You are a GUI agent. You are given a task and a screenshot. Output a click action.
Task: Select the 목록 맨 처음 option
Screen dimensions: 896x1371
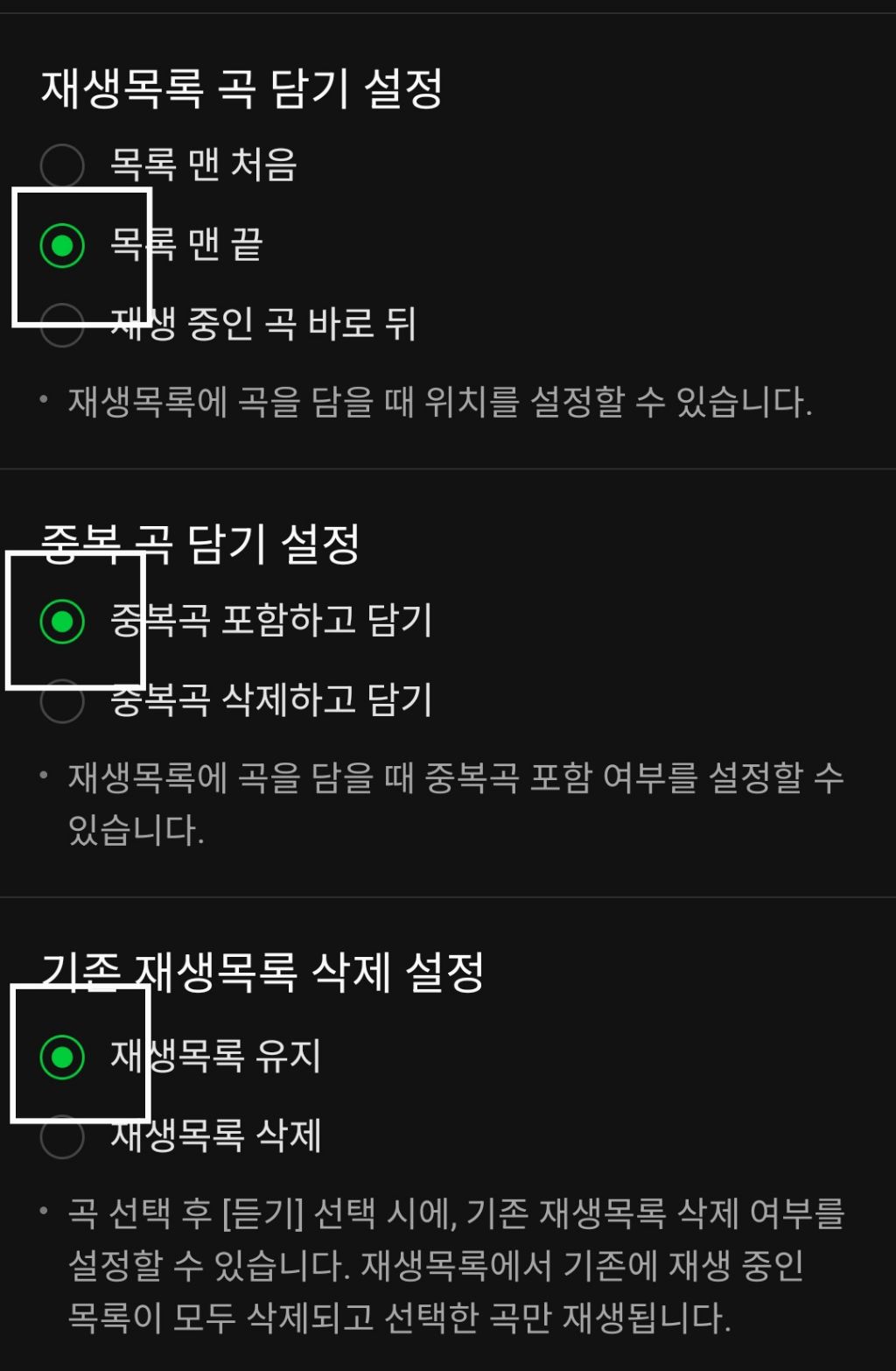62,165
